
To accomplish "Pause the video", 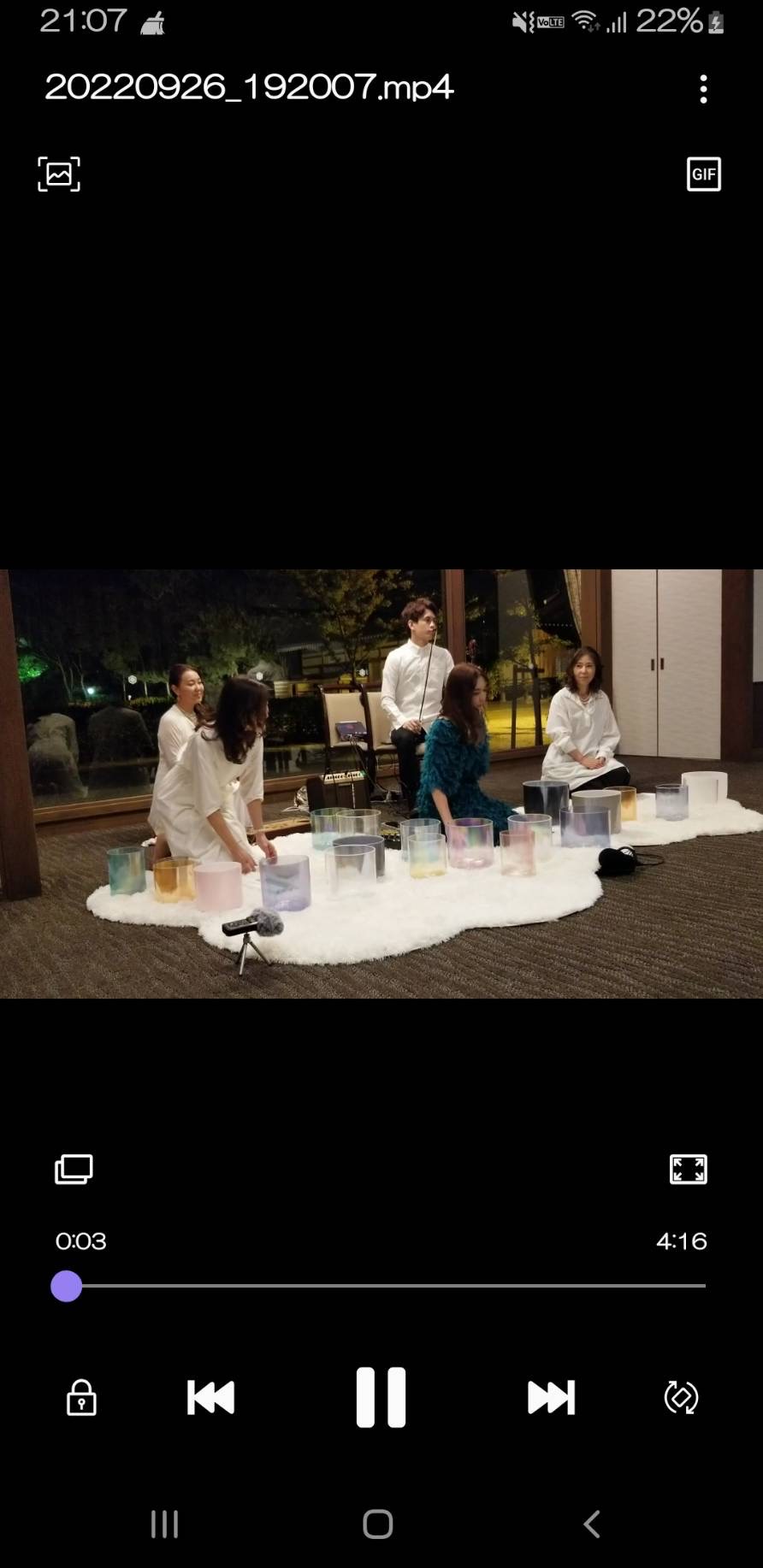I will 381,1398.
